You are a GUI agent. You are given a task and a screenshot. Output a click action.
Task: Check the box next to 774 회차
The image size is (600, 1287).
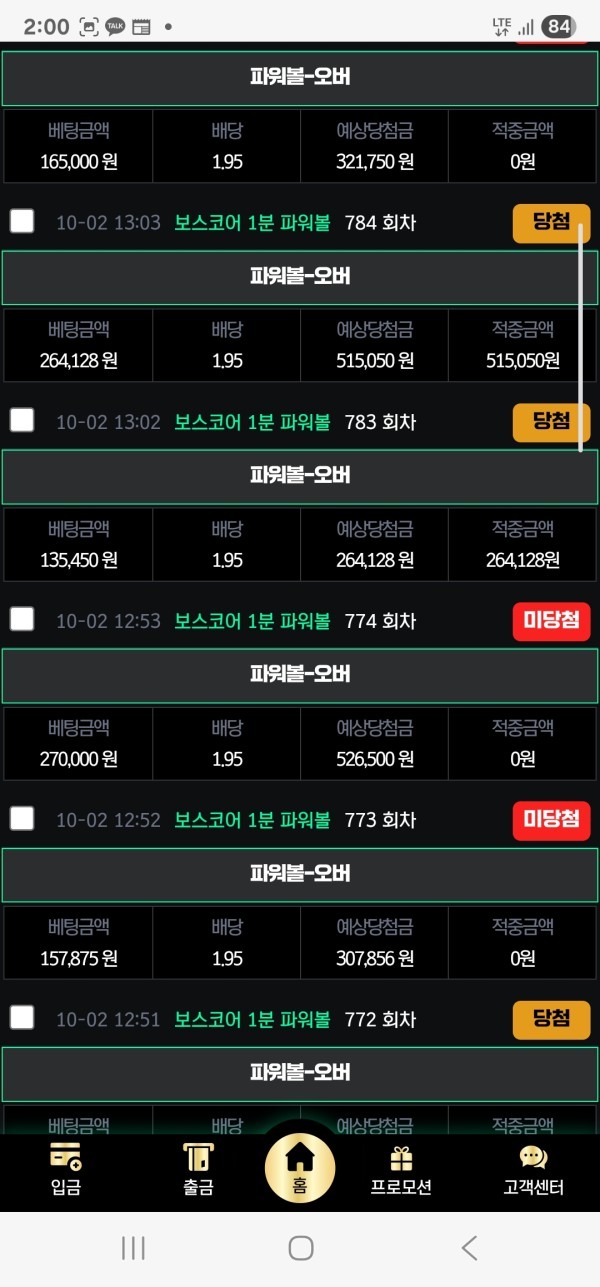coord(22,619)
